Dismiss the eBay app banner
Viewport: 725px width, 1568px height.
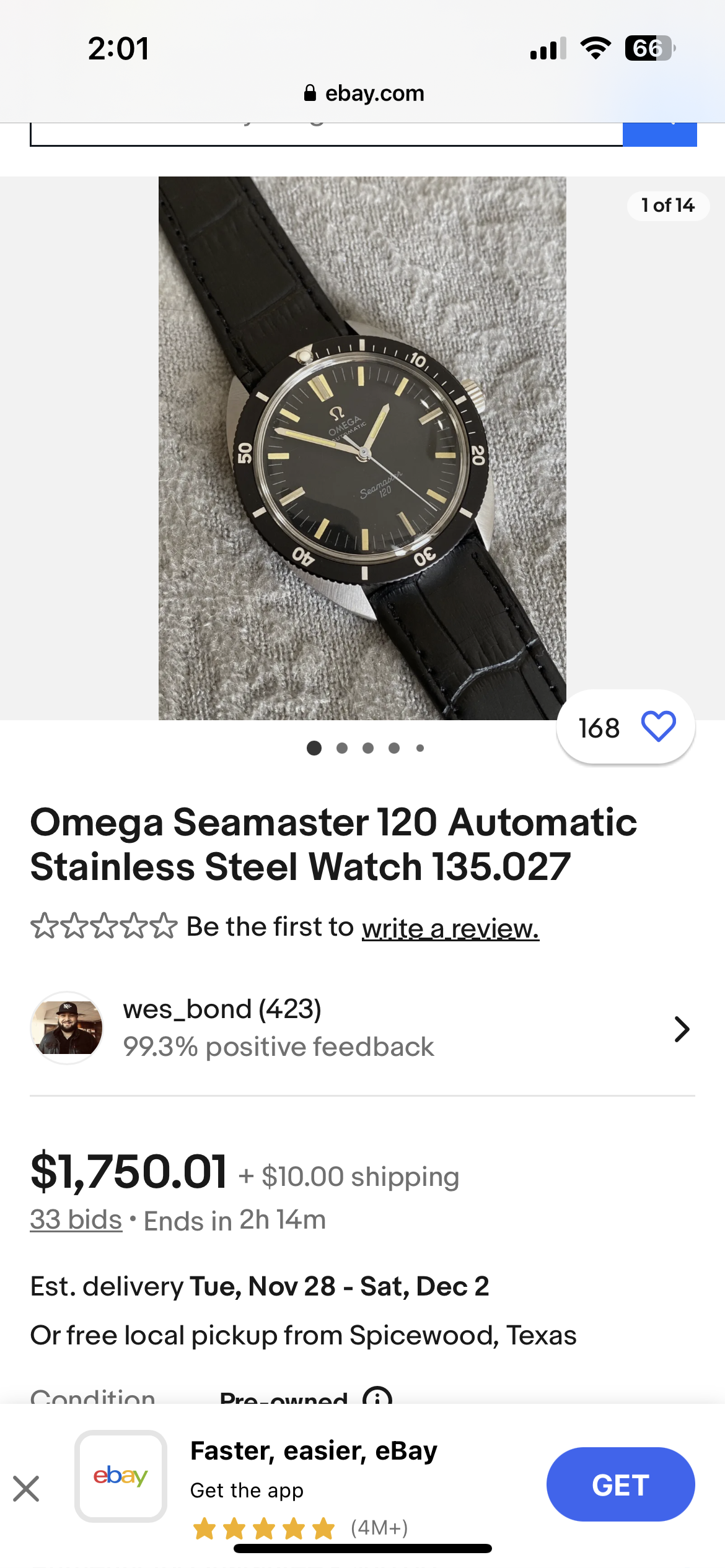(26, 1488)
